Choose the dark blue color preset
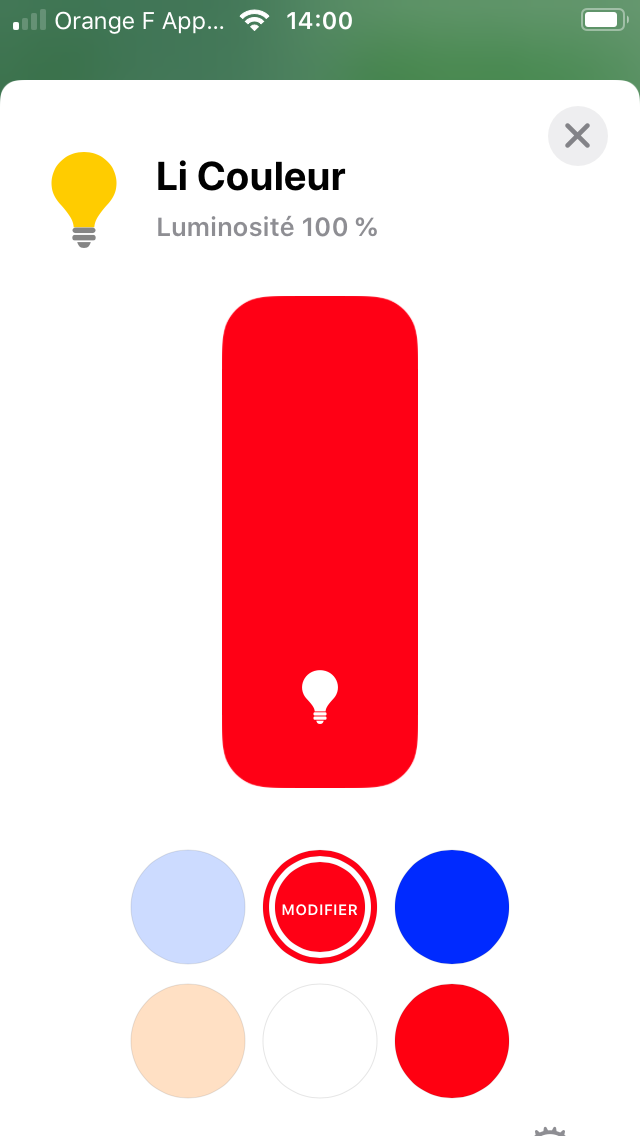This screenshot has width=640, height=1136. (452, 907)
